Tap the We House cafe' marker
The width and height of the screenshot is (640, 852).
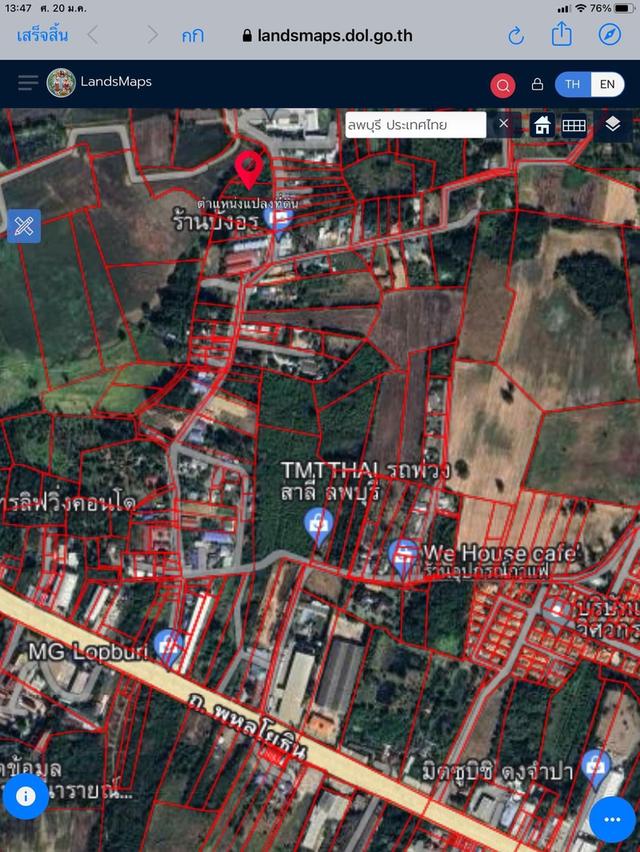click(403, 557)
